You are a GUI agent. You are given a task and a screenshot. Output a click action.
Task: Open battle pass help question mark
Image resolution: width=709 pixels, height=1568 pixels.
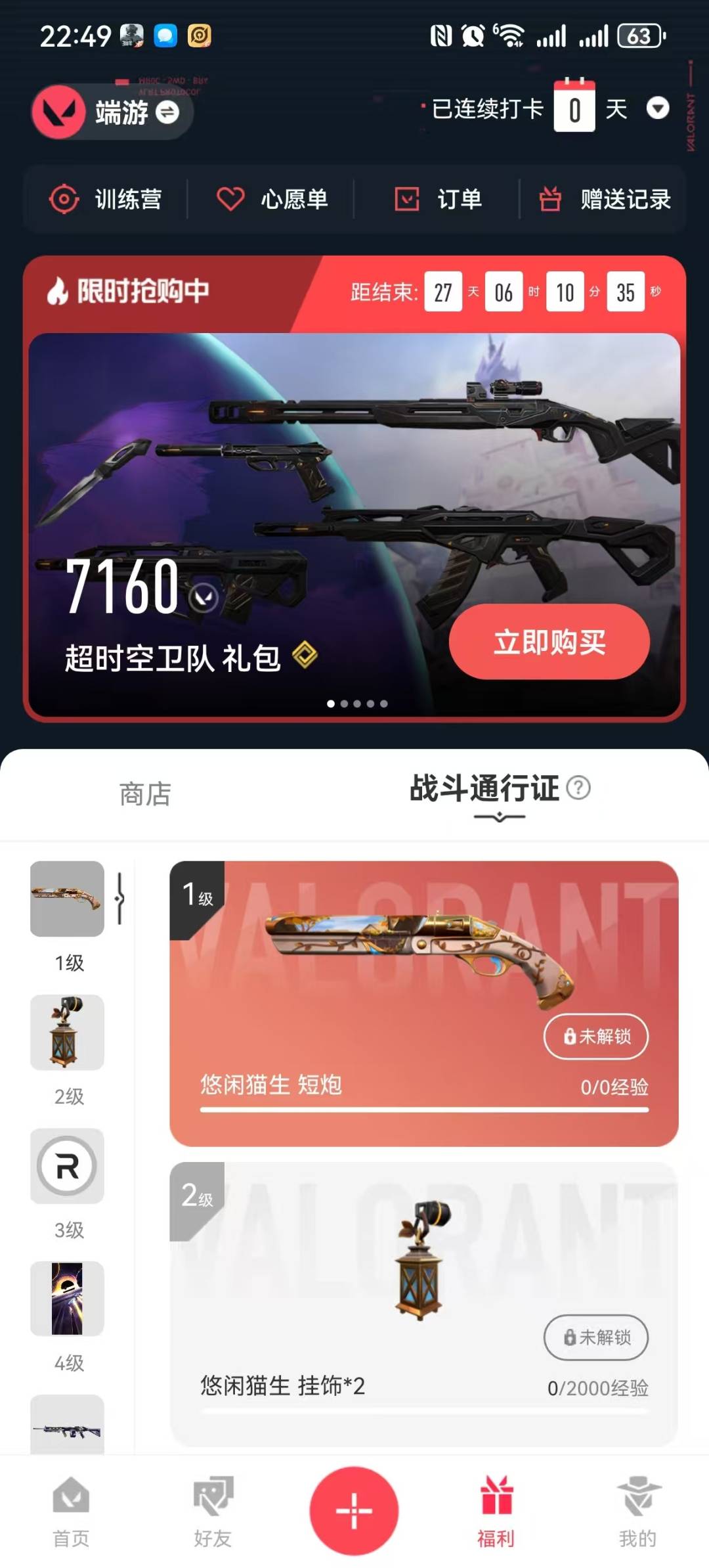click(x=578, y=787)
